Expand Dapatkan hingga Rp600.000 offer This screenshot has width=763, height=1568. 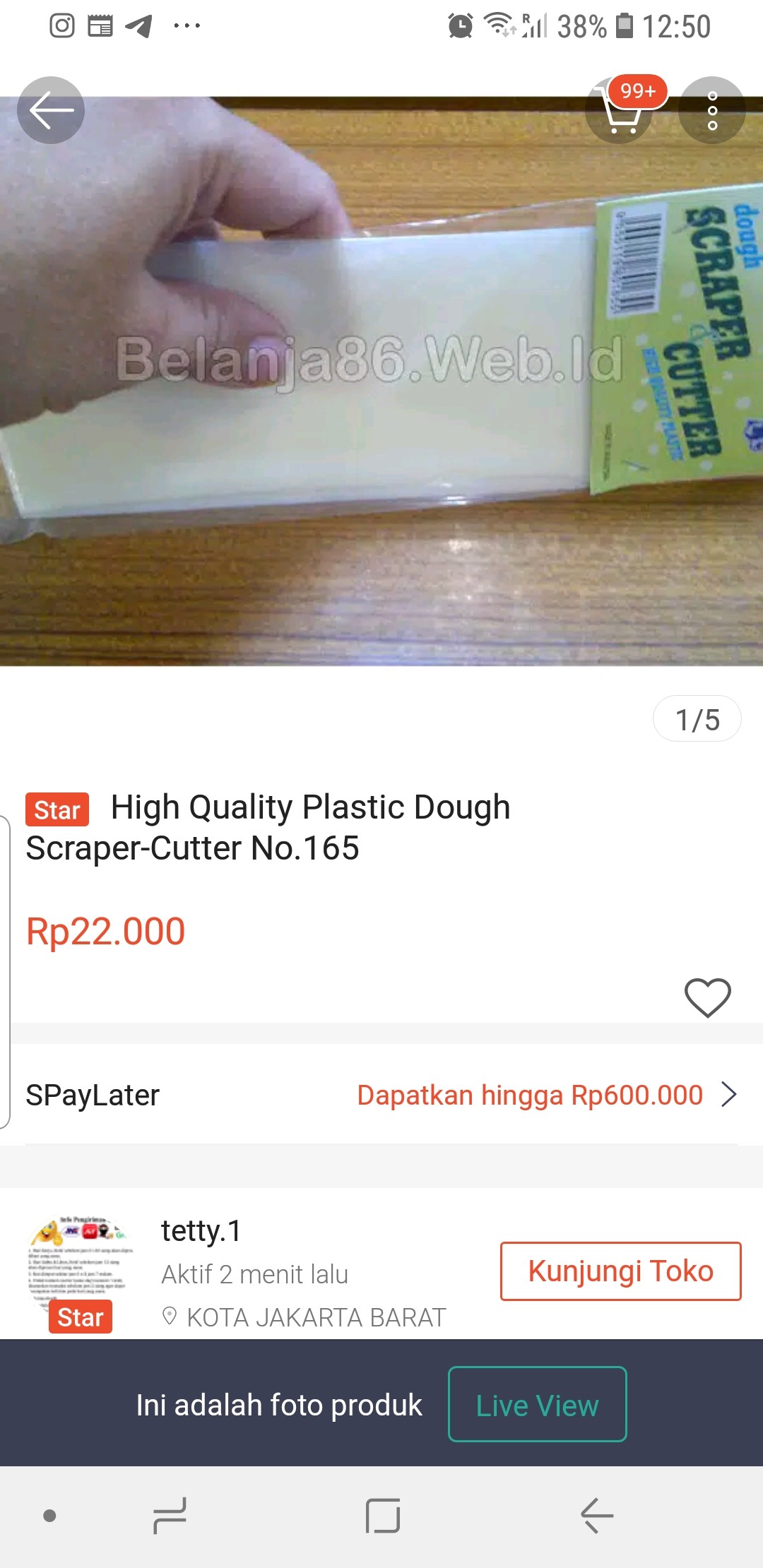(x=528, y=1095)
